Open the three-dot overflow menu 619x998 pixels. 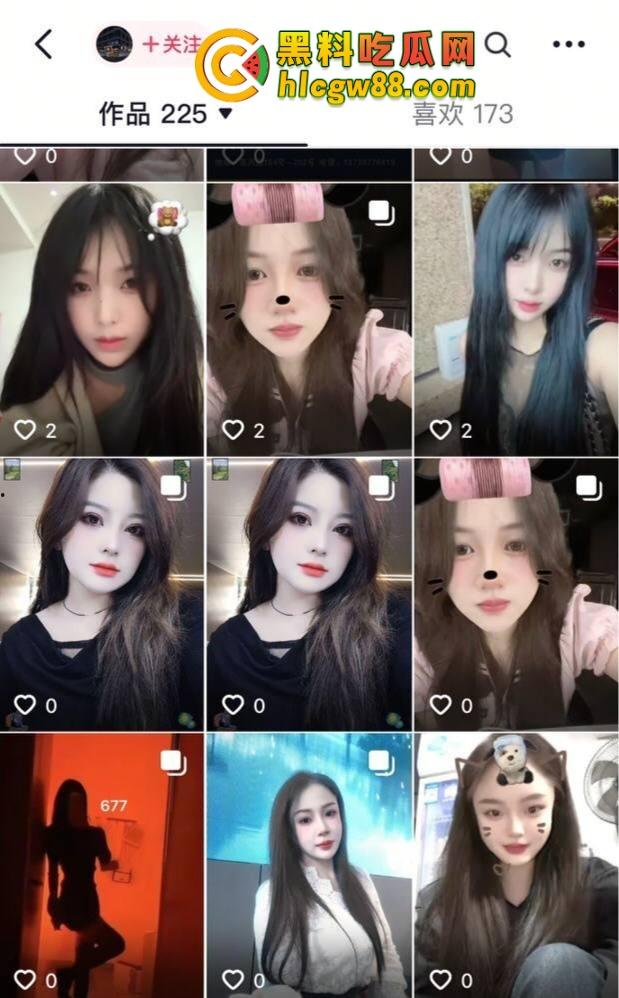point(568,44)
